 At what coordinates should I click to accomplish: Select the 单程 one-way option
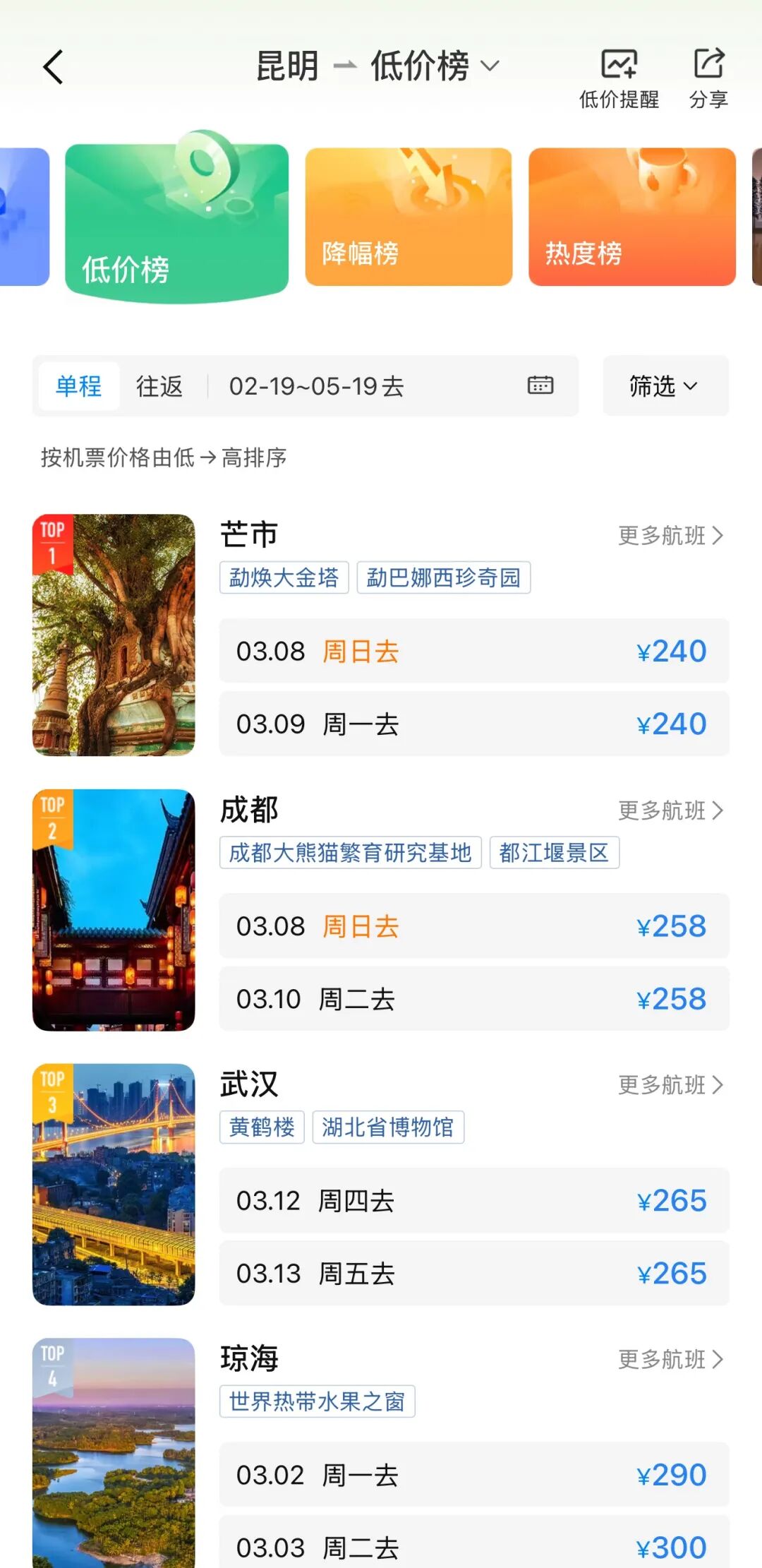[x=78, y=386]
